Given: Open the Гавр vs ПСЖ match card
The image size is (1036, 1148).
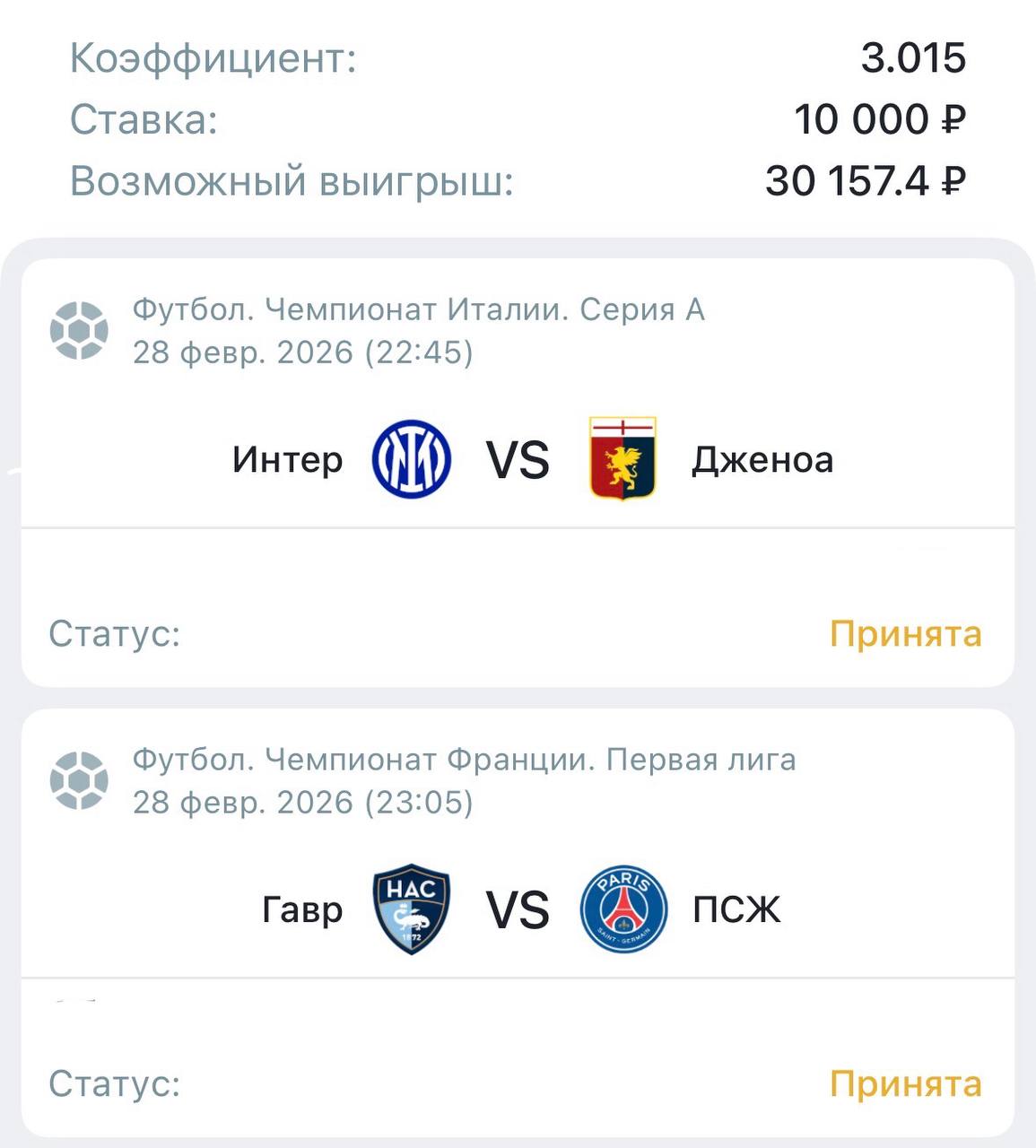Looking at the screenshot, I should pyautogui.click(x=518, y=909).
